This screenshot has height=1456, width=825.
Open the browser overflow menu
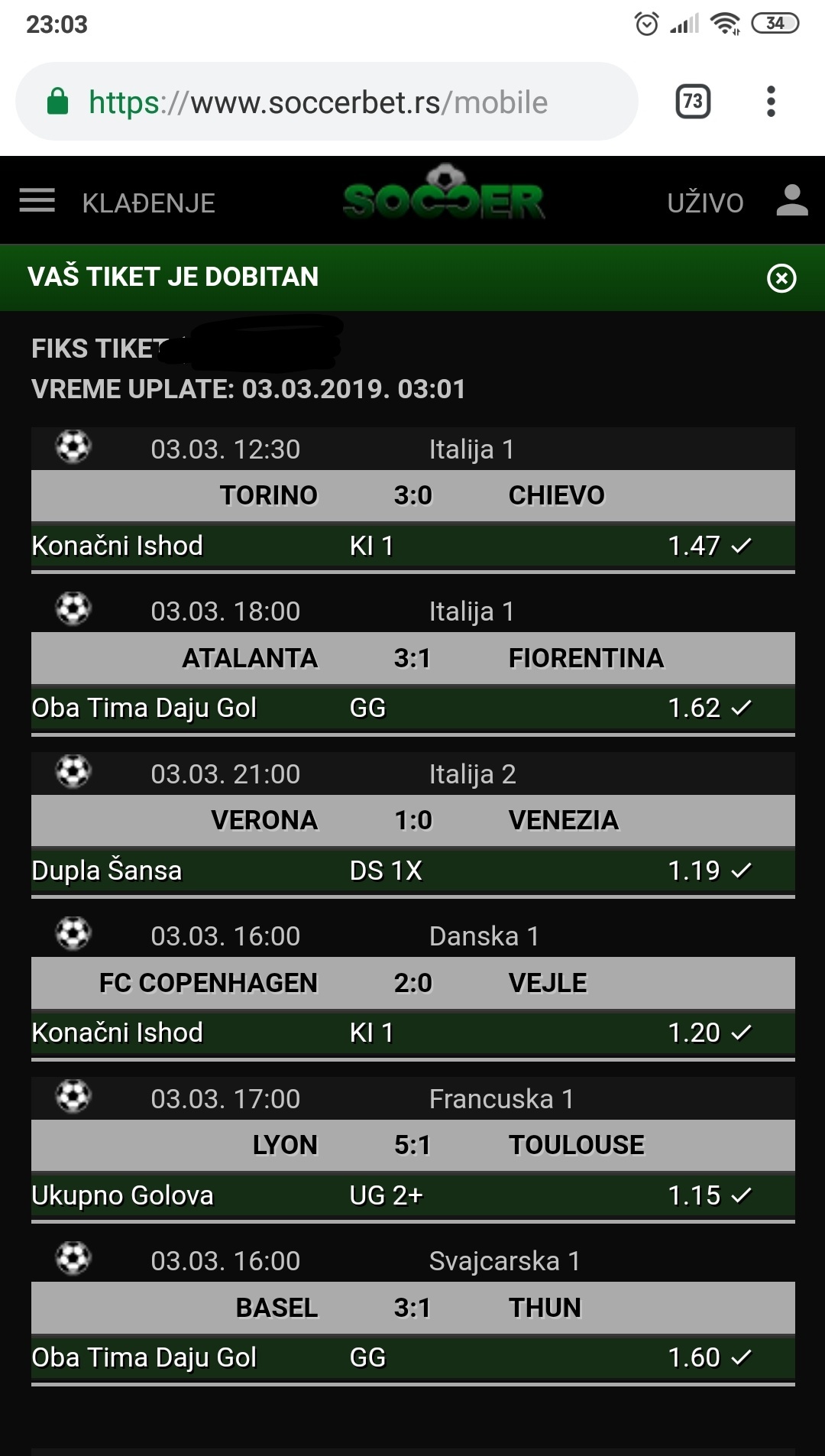pos(771,102)
